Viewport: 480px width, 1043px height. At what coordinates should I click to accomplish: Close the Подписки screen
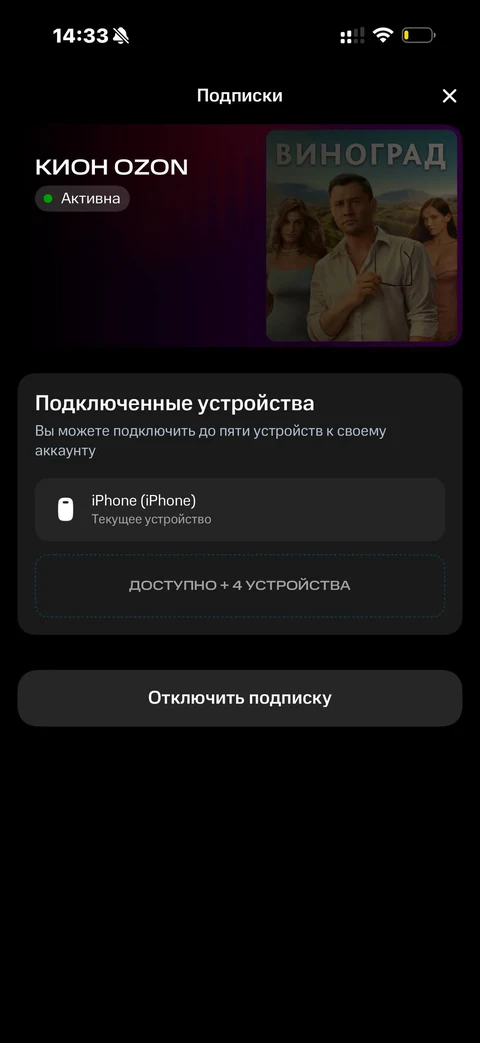click(449, 96)
